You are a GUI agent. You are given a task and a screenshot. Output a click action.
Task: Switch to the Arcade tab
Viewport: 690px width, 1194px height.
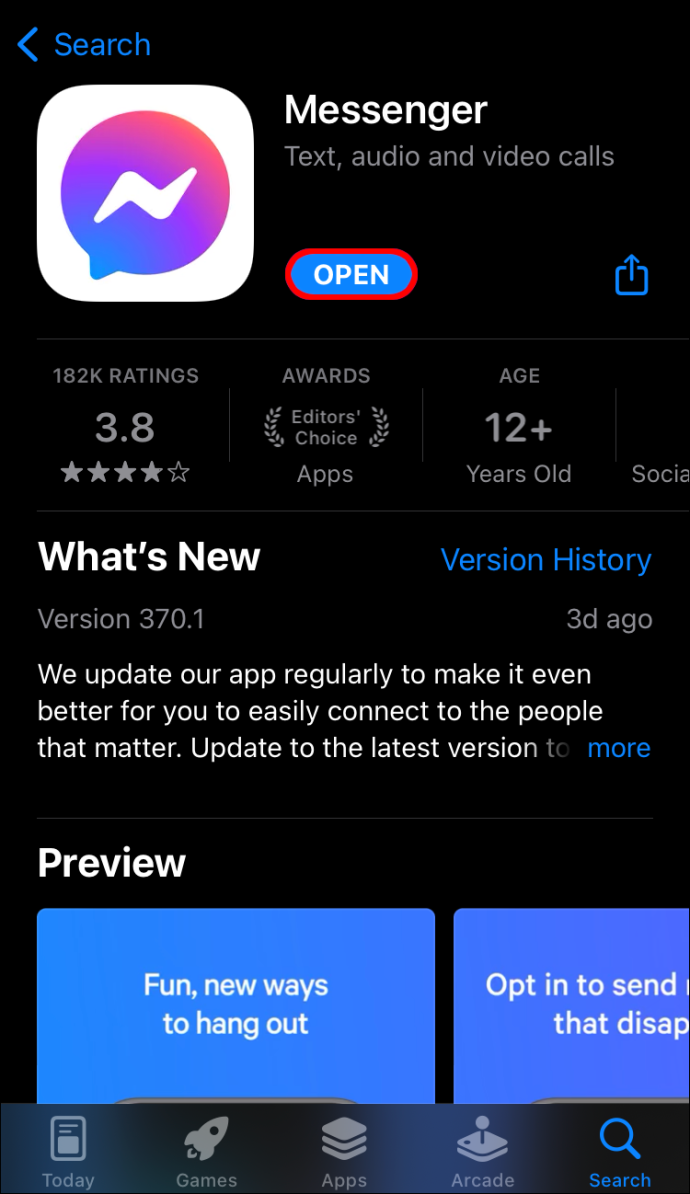pos(483,1151)
